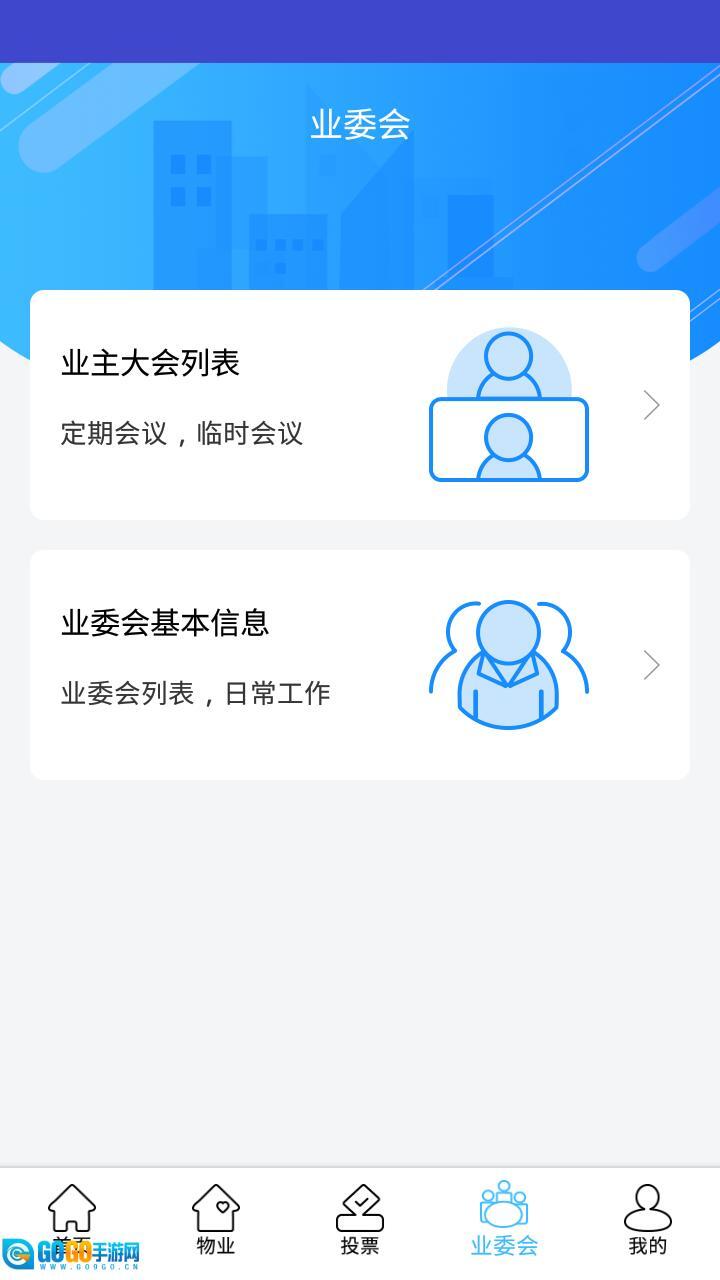Open the 业委会基本信息 card
This screenshot has height=1280, width=720.
tap(360, 665)
